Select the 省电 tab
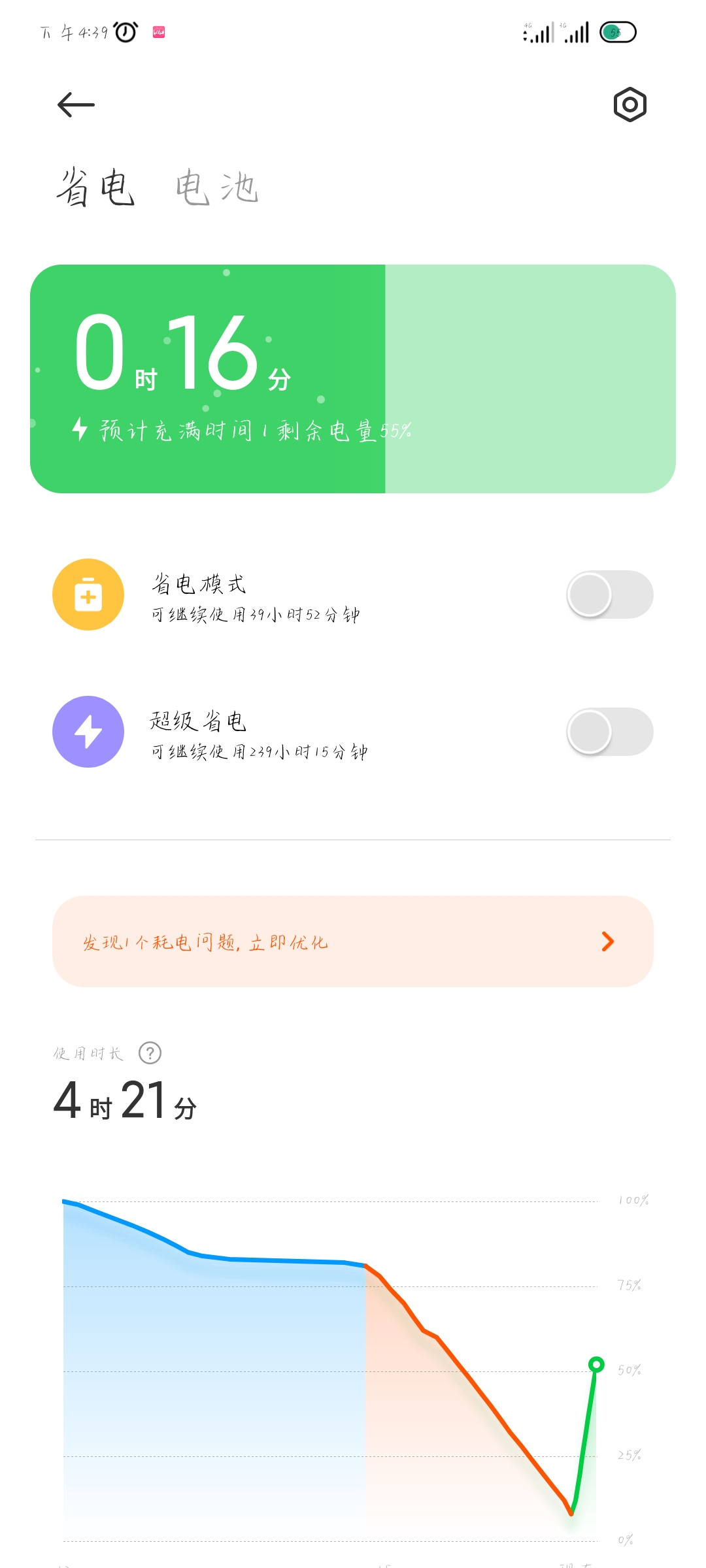Image resolution: width=706 pixels, height=1568 pixels. point(96,188)
